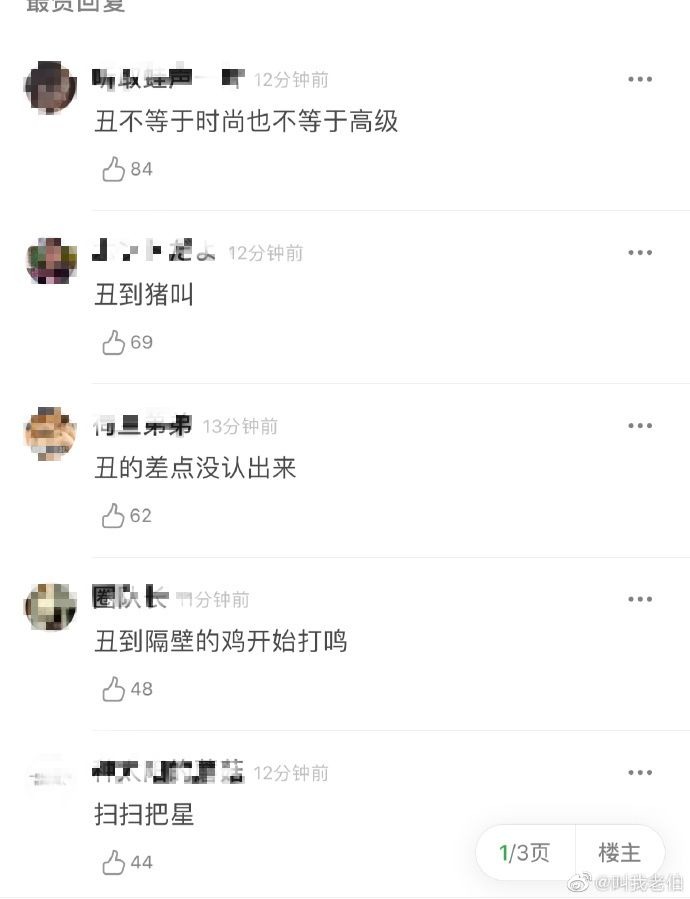This screenshot has height=899, width=690.
Task: Open more options for 扫扫把星 comment
Action: pos(640,773)
